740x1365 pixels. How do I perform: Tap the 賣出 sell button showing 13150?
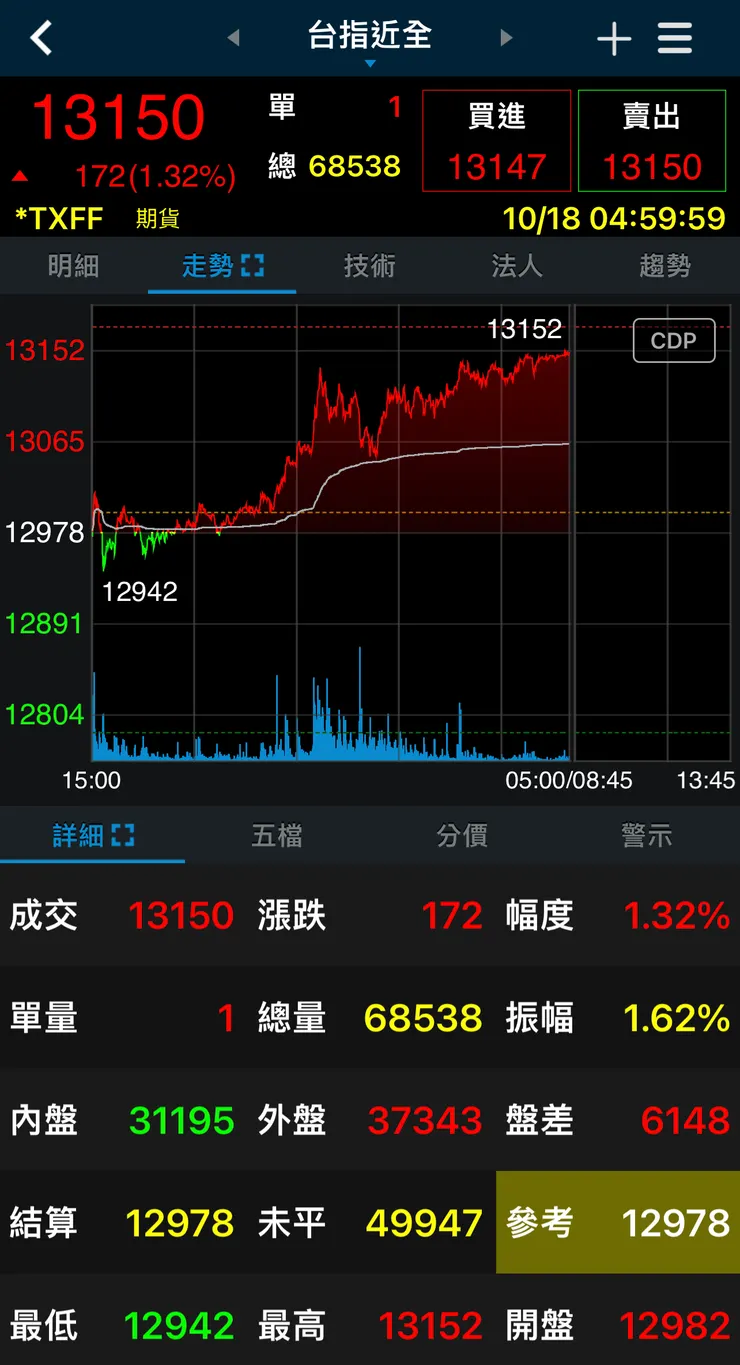651,140
